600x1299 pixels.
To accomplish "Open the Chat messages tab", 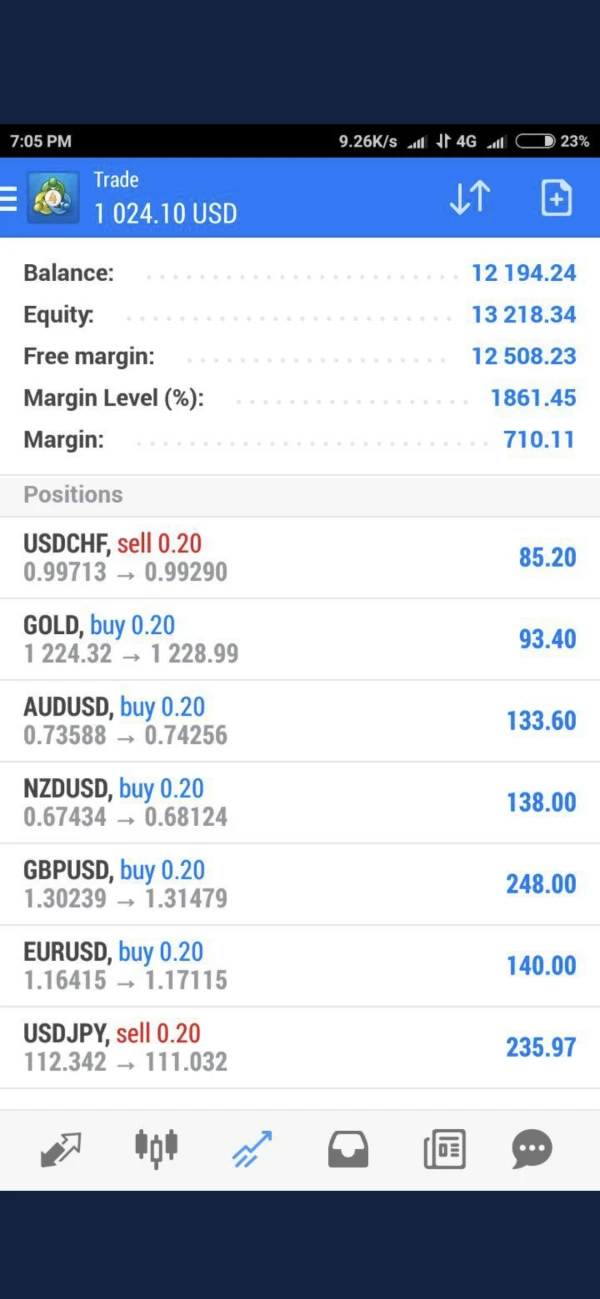I will 532,1149.
